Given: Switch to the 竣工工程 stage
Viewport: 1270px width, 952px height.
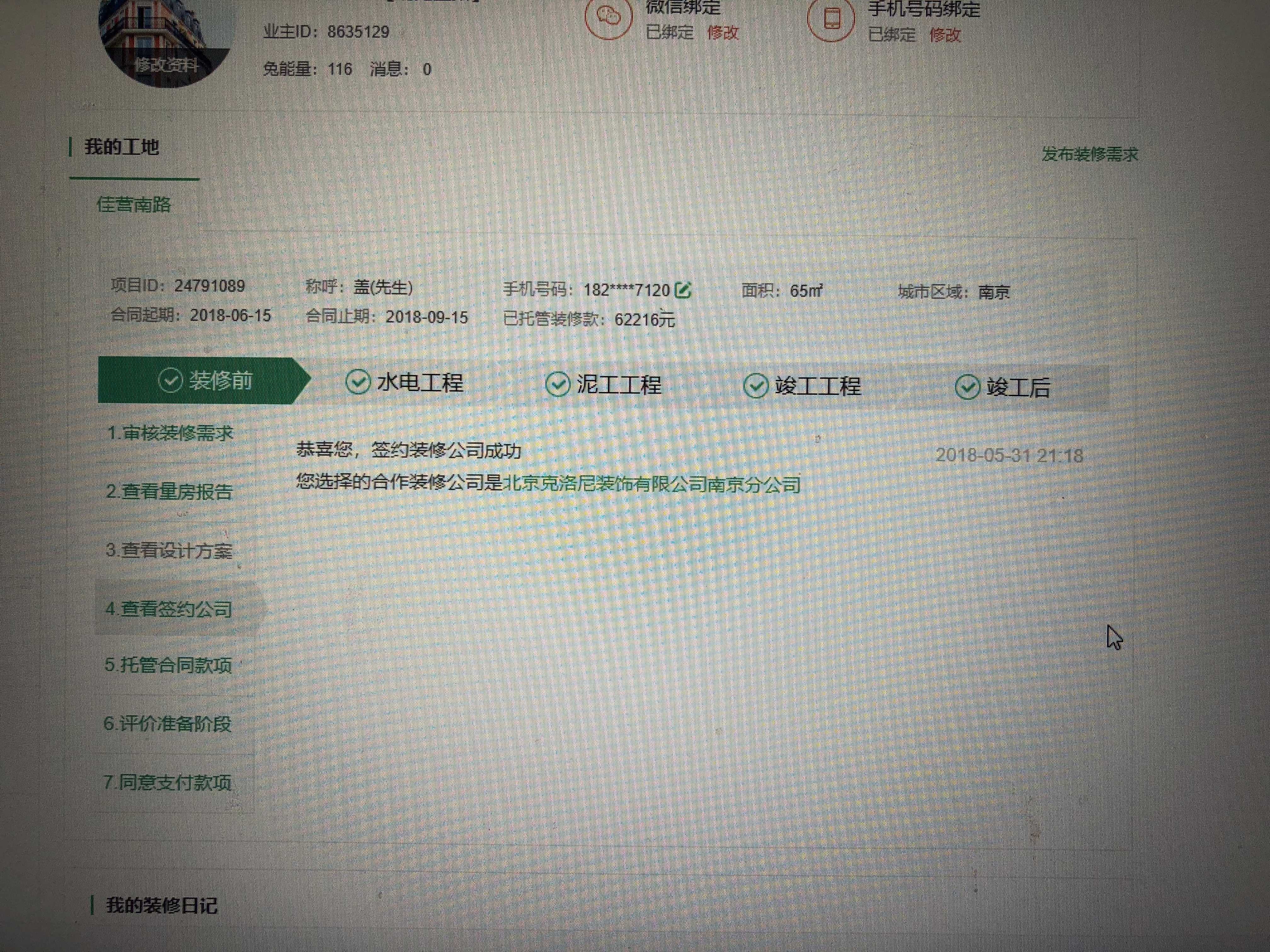Looking at the screenshot, I should coord(802,386).
